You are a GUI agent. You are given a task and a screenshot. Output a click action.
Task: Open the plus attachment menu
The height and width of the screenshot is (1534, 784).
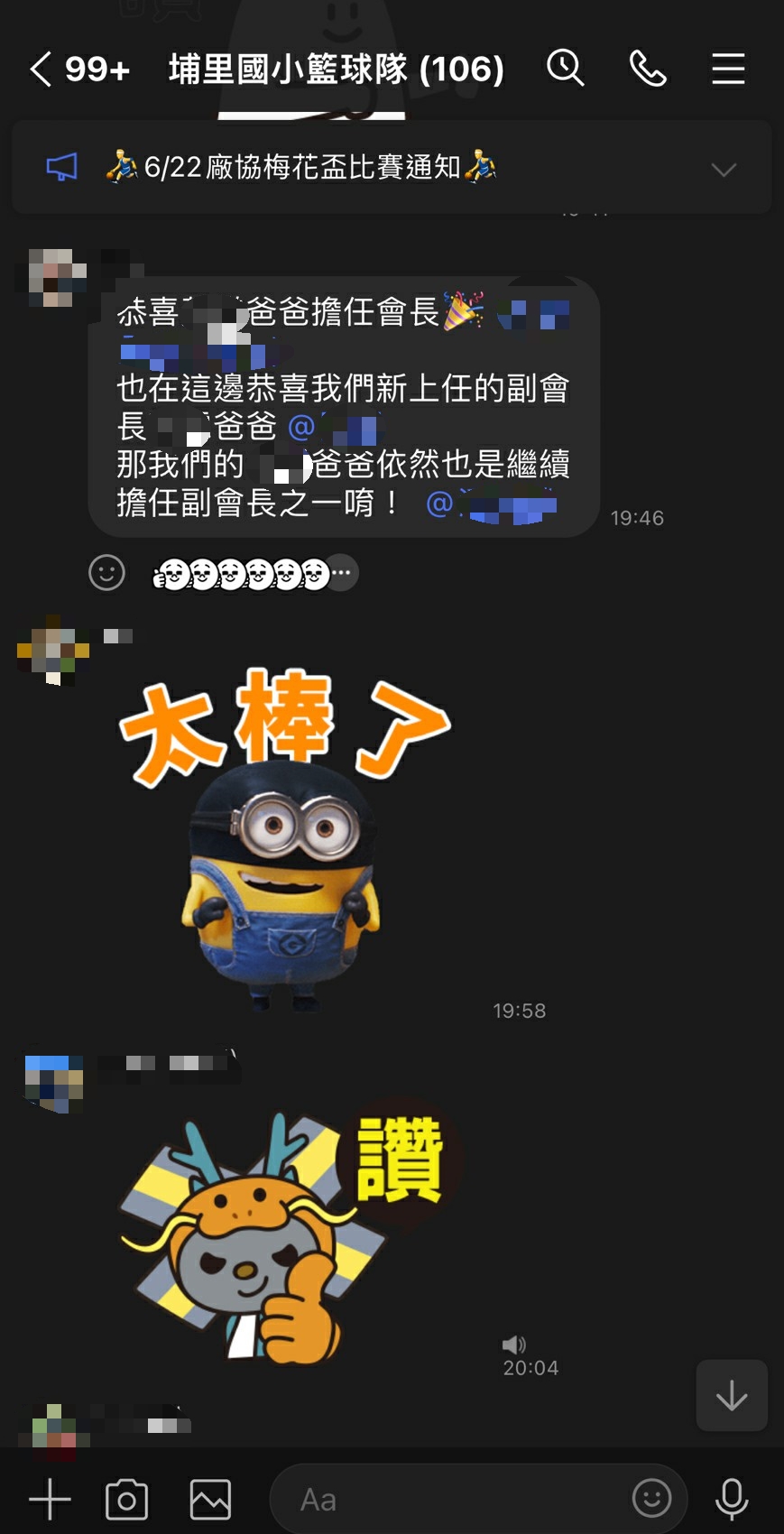[x=50, y=1500]
